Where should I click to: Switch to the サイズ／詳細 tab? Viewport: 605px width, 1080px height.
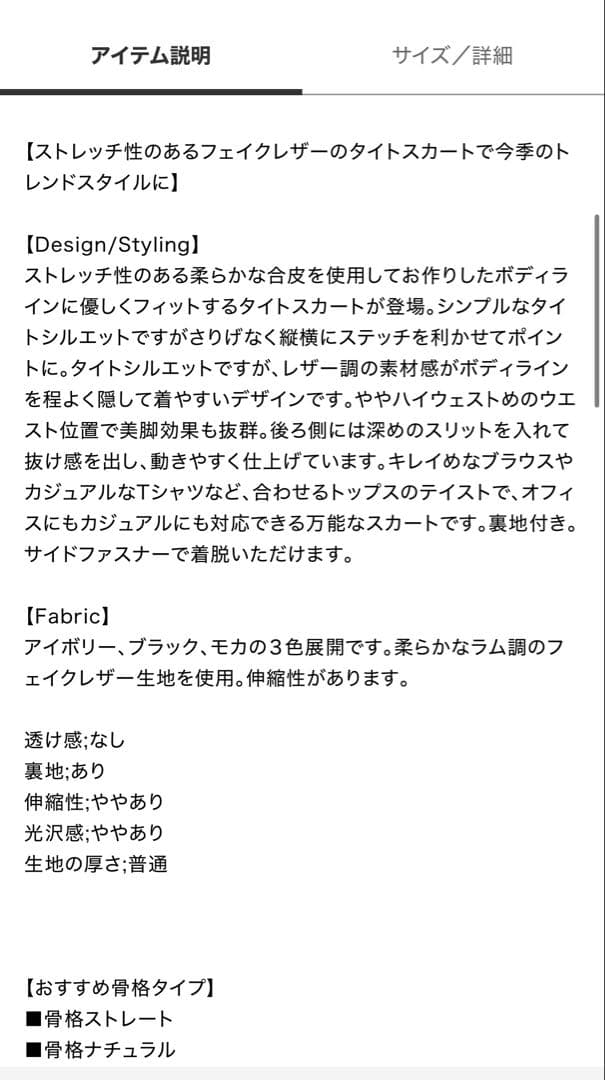click(x=452, y=55)
